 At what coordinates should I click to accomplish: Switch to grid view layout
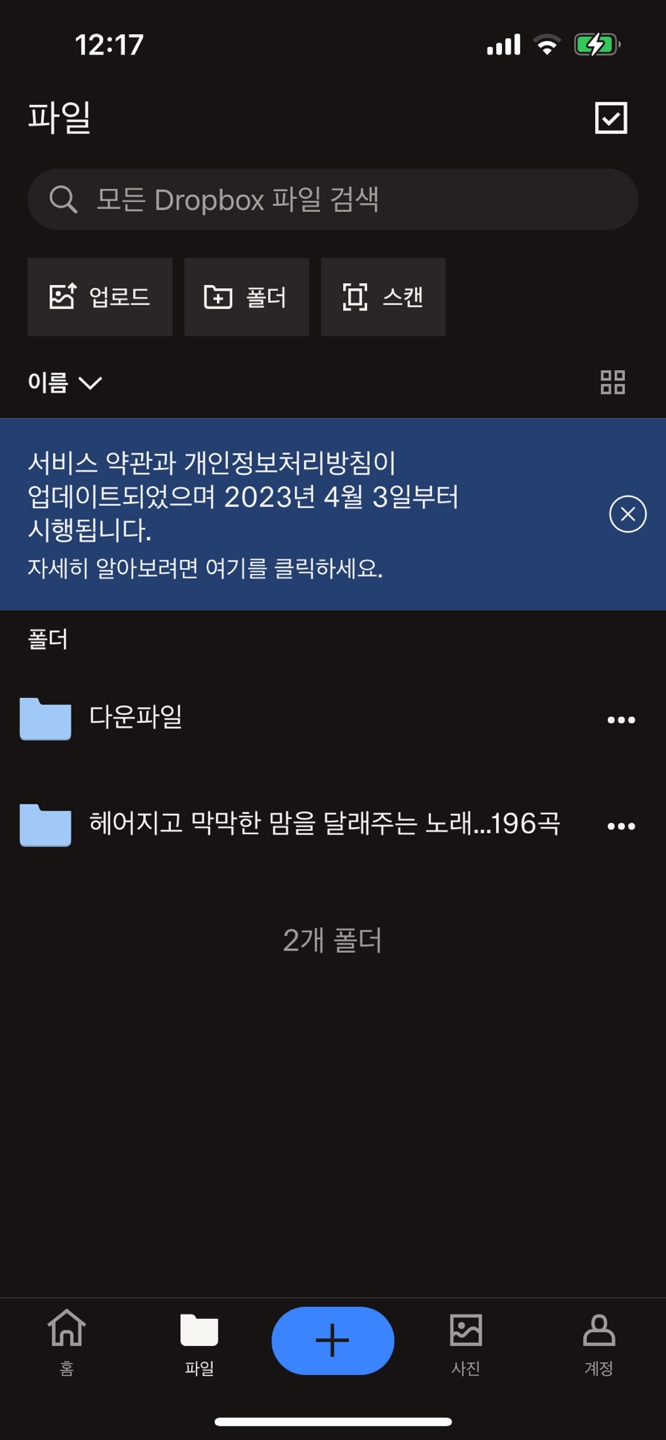(x=612, y=382)
